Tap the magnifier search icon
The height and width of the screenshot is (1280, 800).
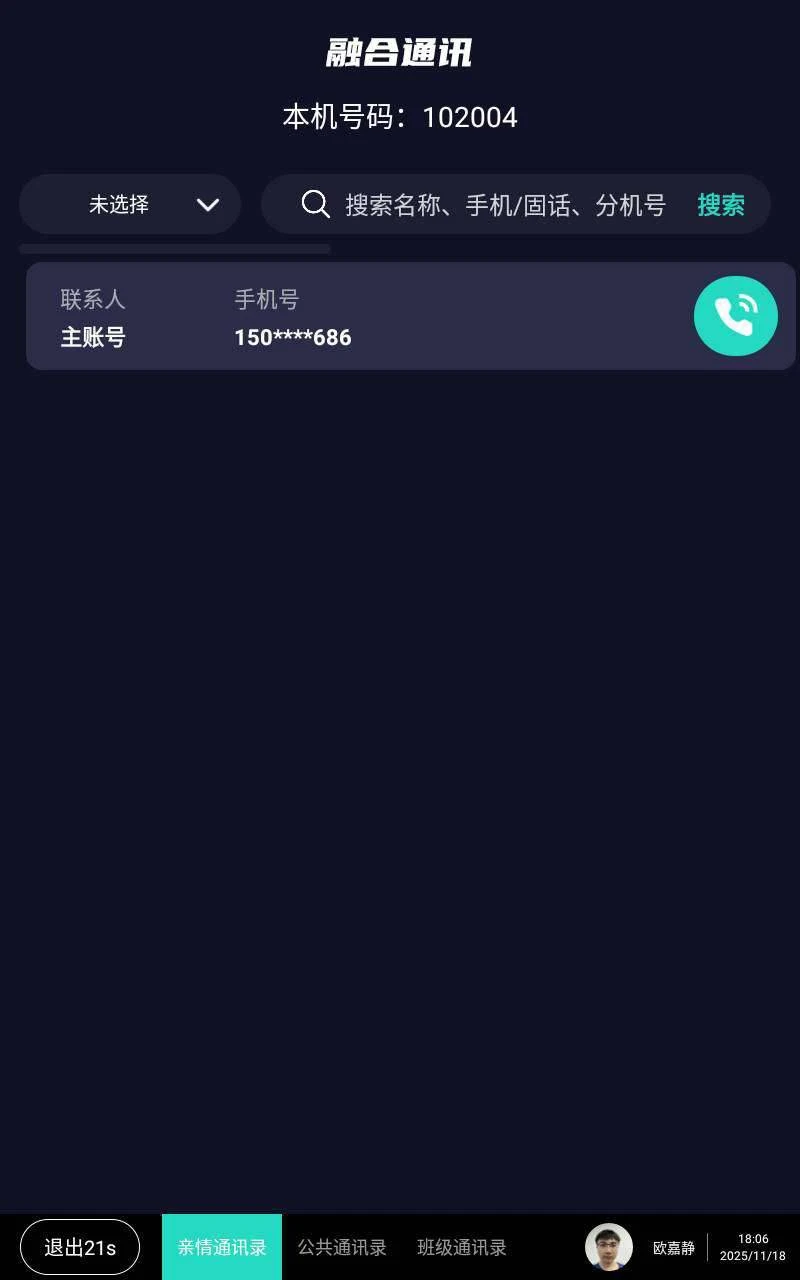tap(315, 204)
